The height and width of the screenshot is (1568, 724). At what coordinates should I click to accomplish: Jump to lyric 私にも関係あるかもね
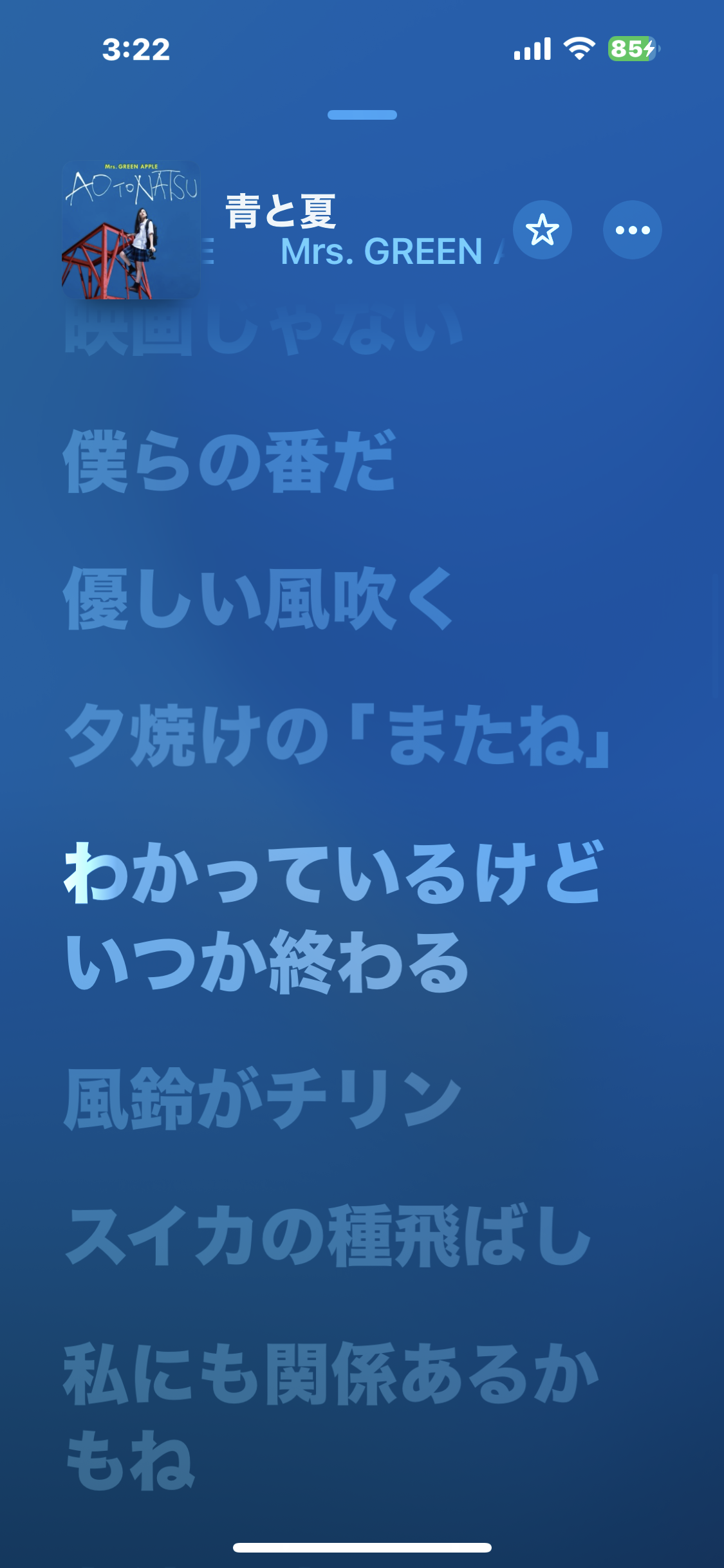331,1416
